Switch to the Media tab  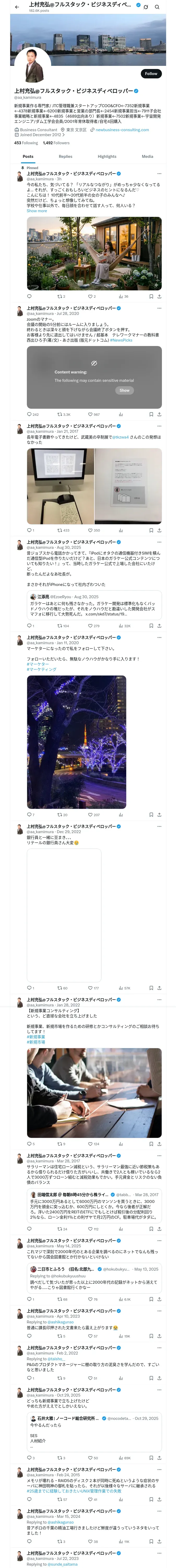pyautogui.click(x=148, y=157)
